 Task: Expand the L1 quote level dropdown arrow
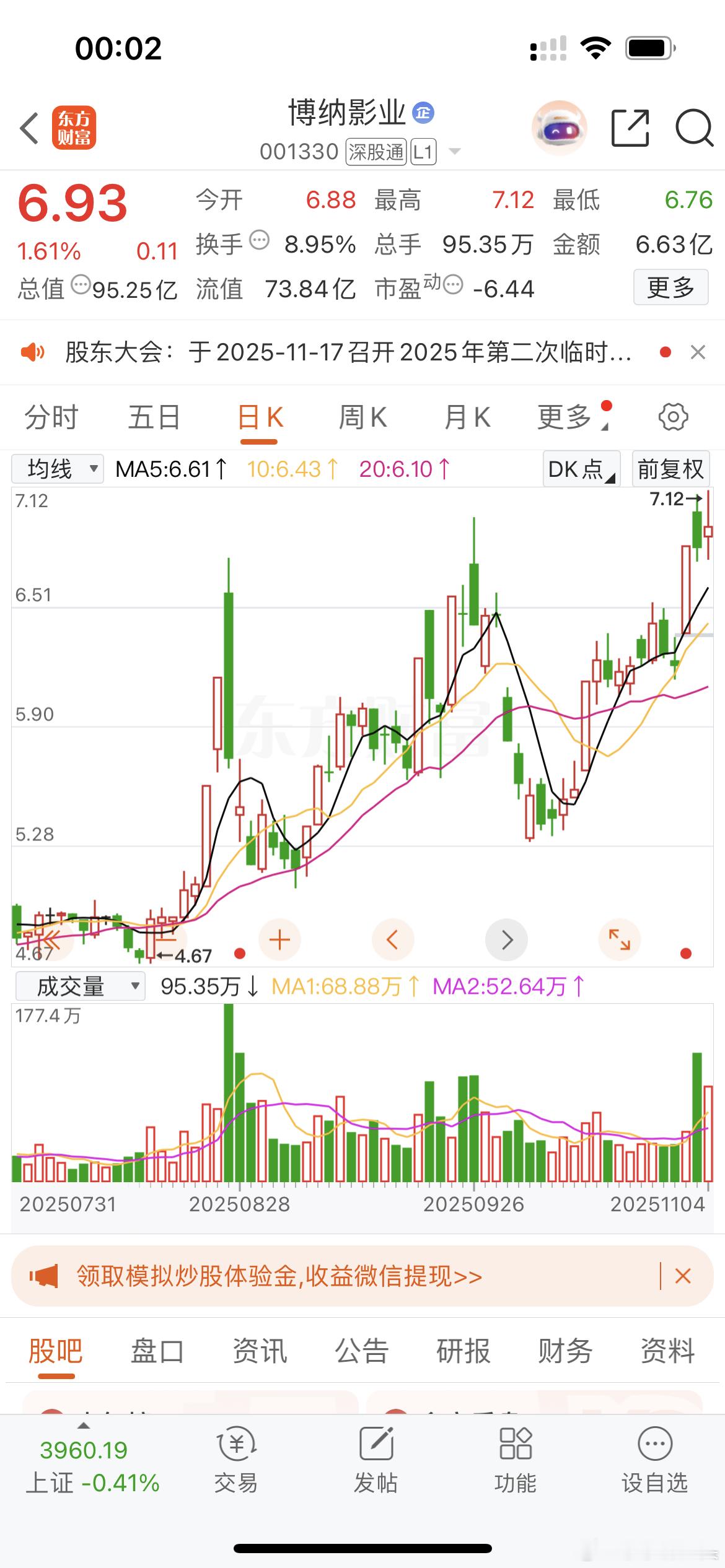click(455, 150)
